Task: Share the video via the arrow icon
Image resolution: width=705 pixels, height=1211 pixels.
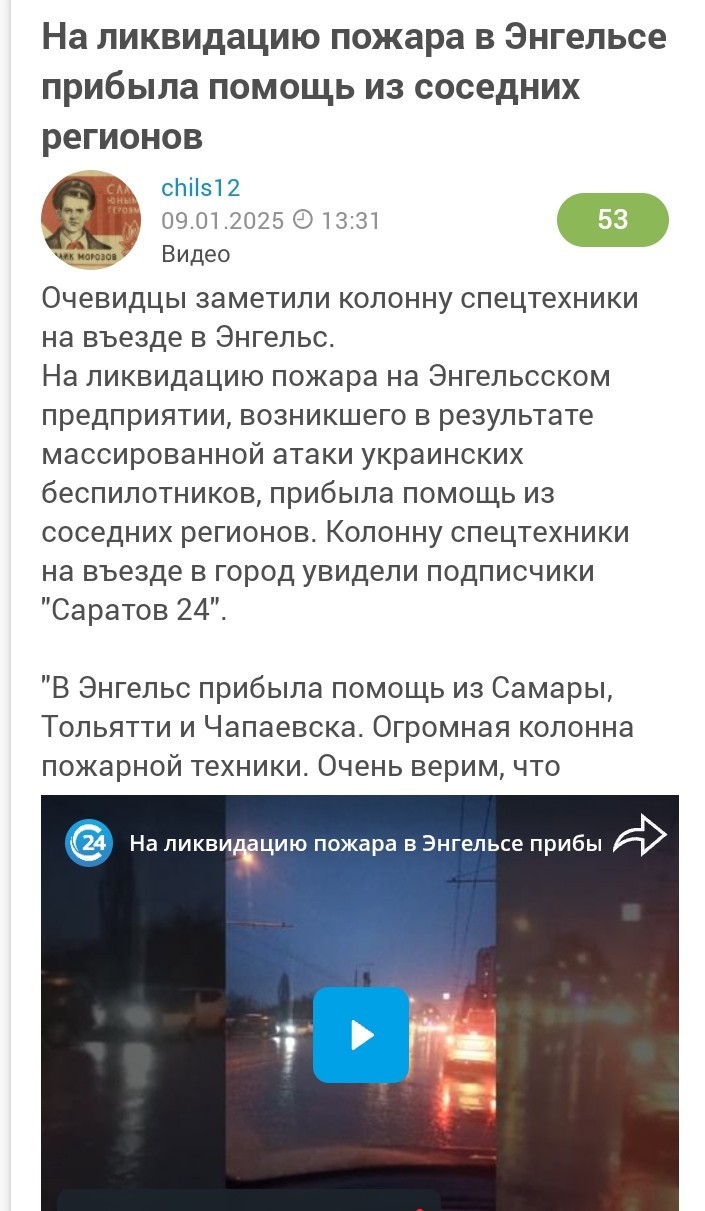Action: pyautogui.click(x=639, y=838)
